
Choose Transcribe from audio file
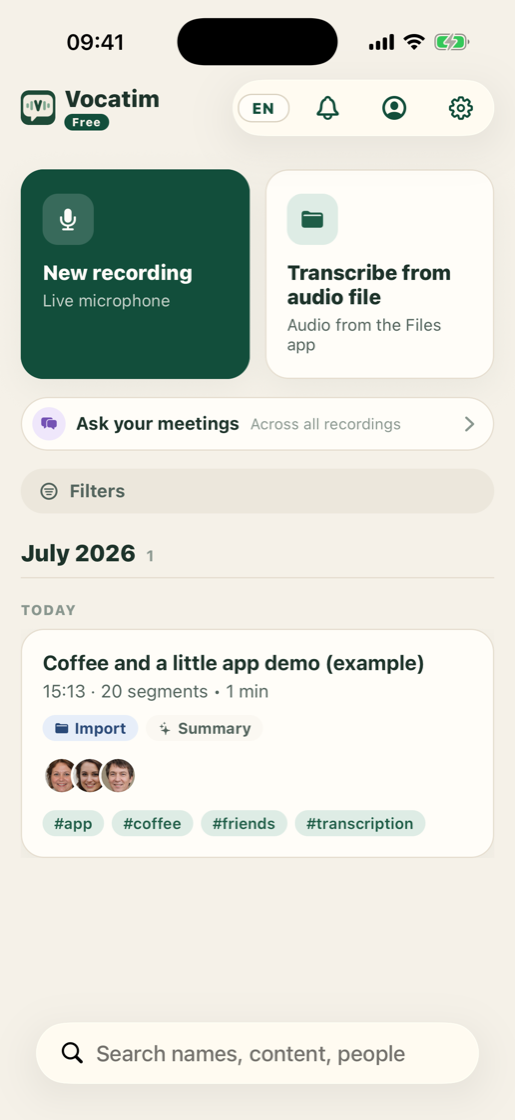pyautogui.click(x=380, y=274)
